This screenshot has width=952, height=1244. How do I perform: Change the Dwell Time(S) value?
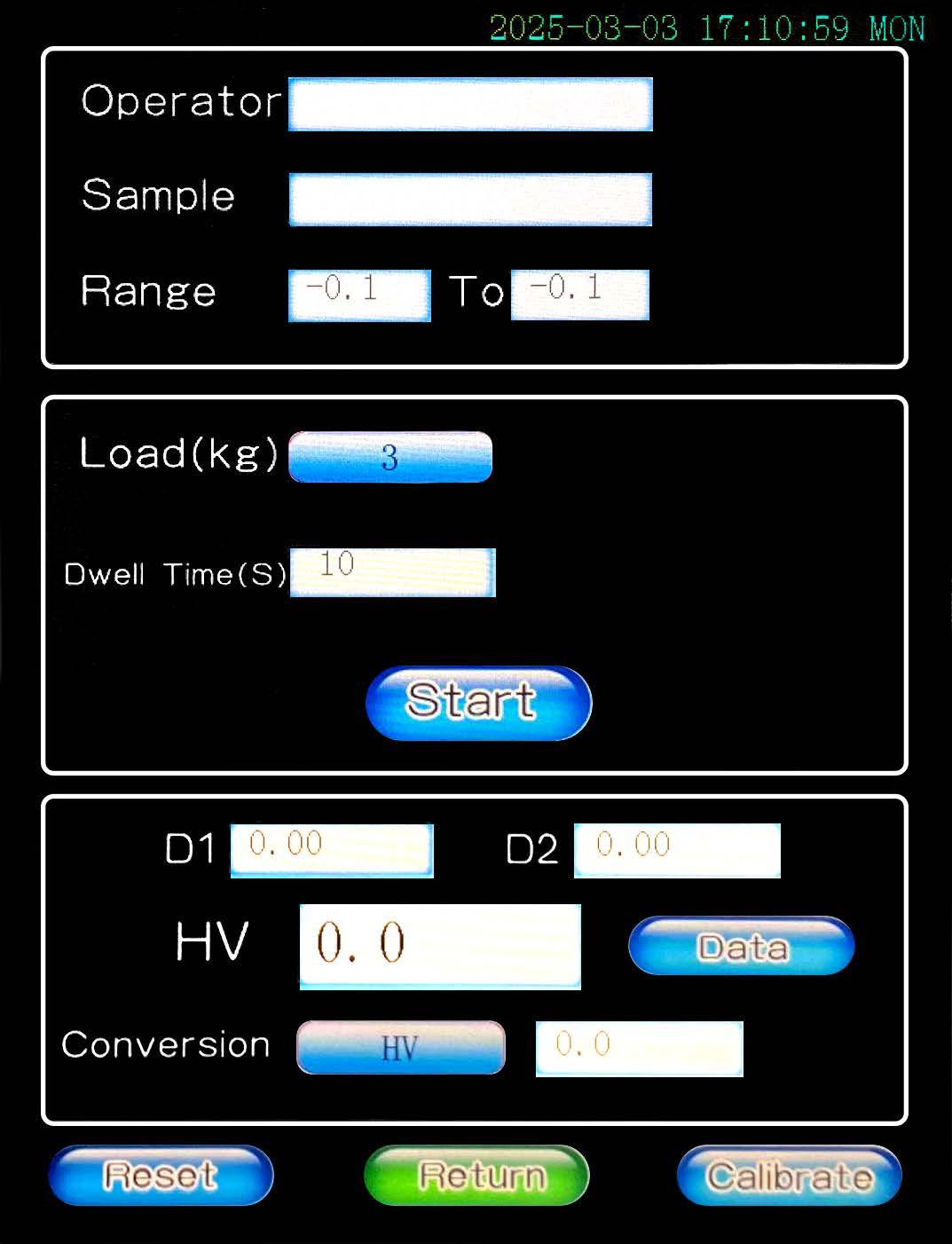click(392, 572)
